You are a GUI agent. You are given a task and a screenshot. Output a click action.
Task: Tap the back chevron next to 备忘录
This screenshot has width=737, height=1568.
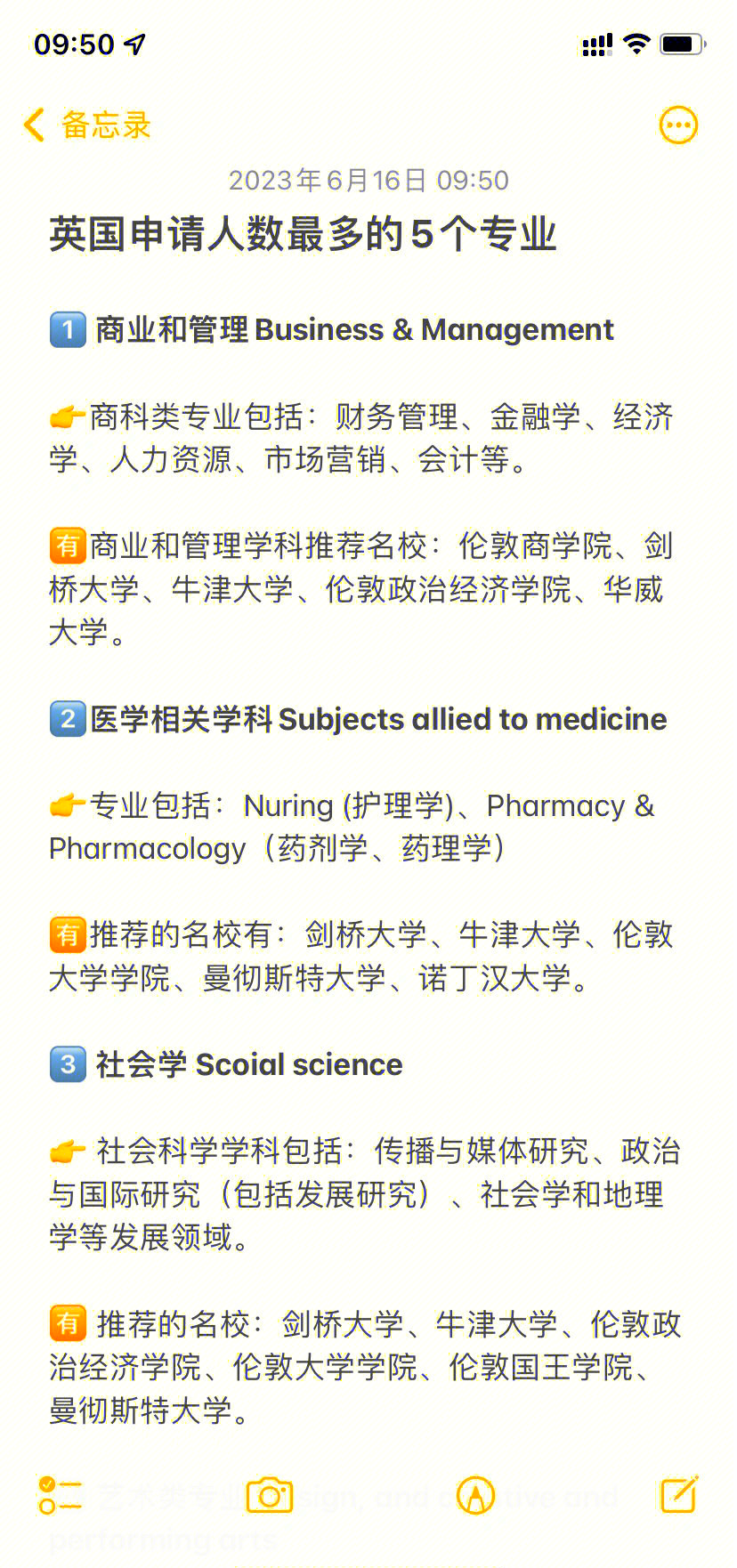33,125
